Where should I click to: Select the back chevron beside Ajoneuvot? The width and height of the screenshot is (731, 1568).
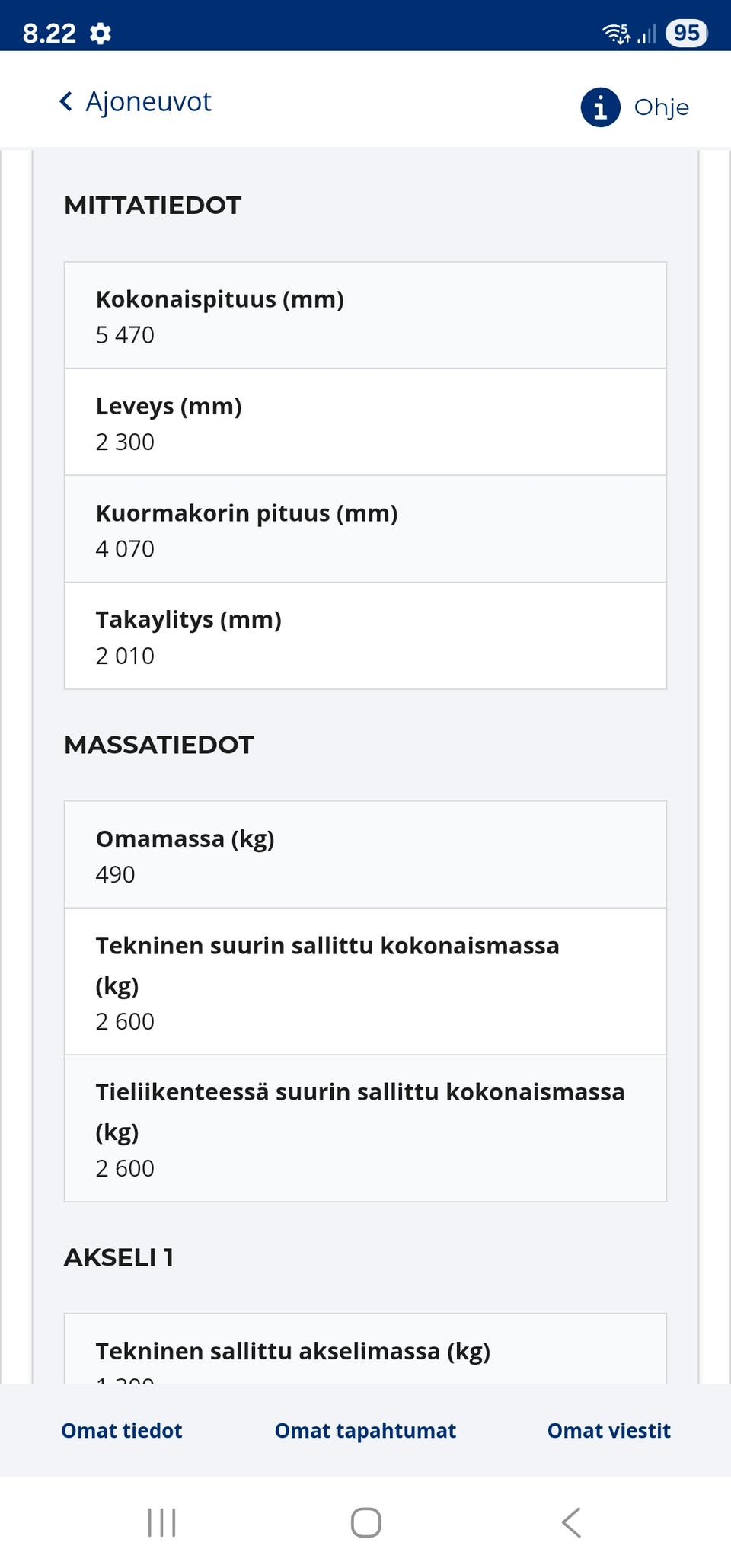pyautogui.click(x=65, y=100)
